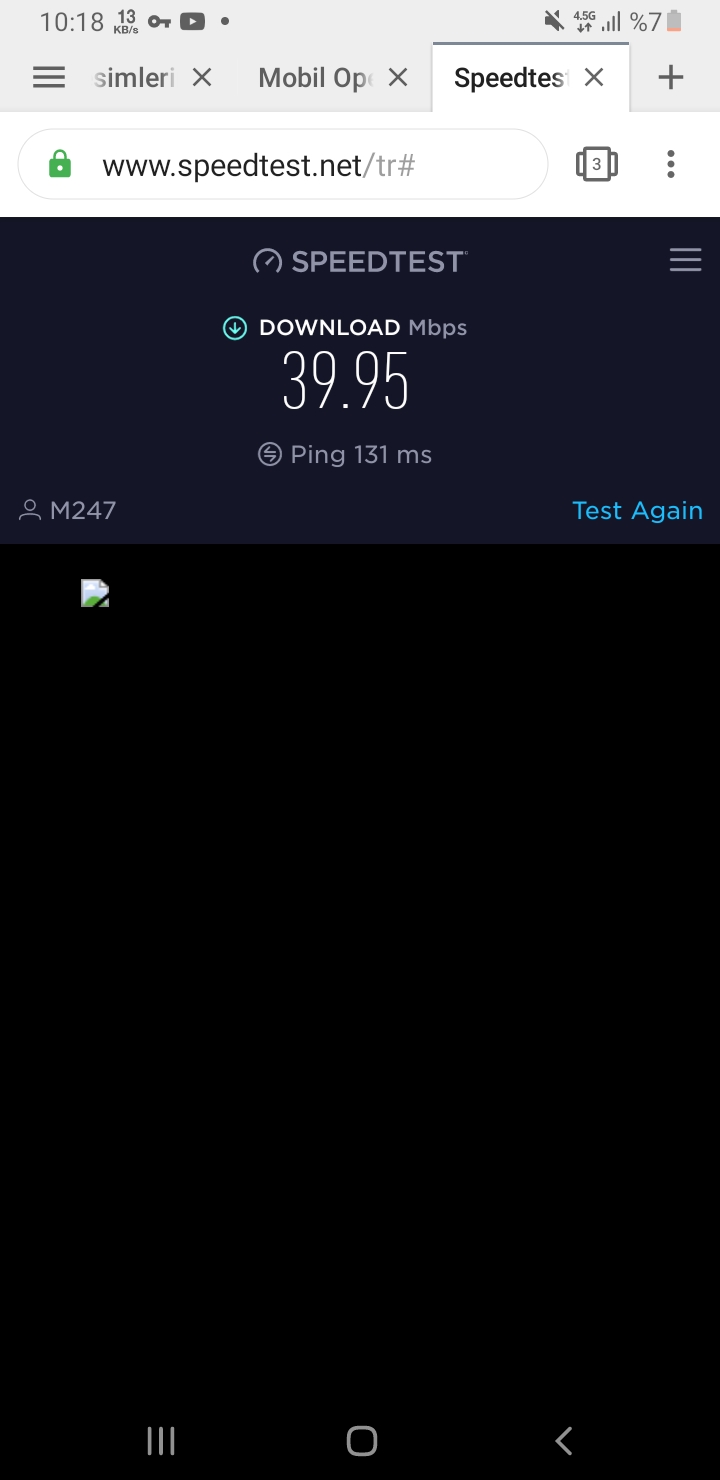Open recent apps from navigation bar

pyautogui.click(x=160, y=1440)
